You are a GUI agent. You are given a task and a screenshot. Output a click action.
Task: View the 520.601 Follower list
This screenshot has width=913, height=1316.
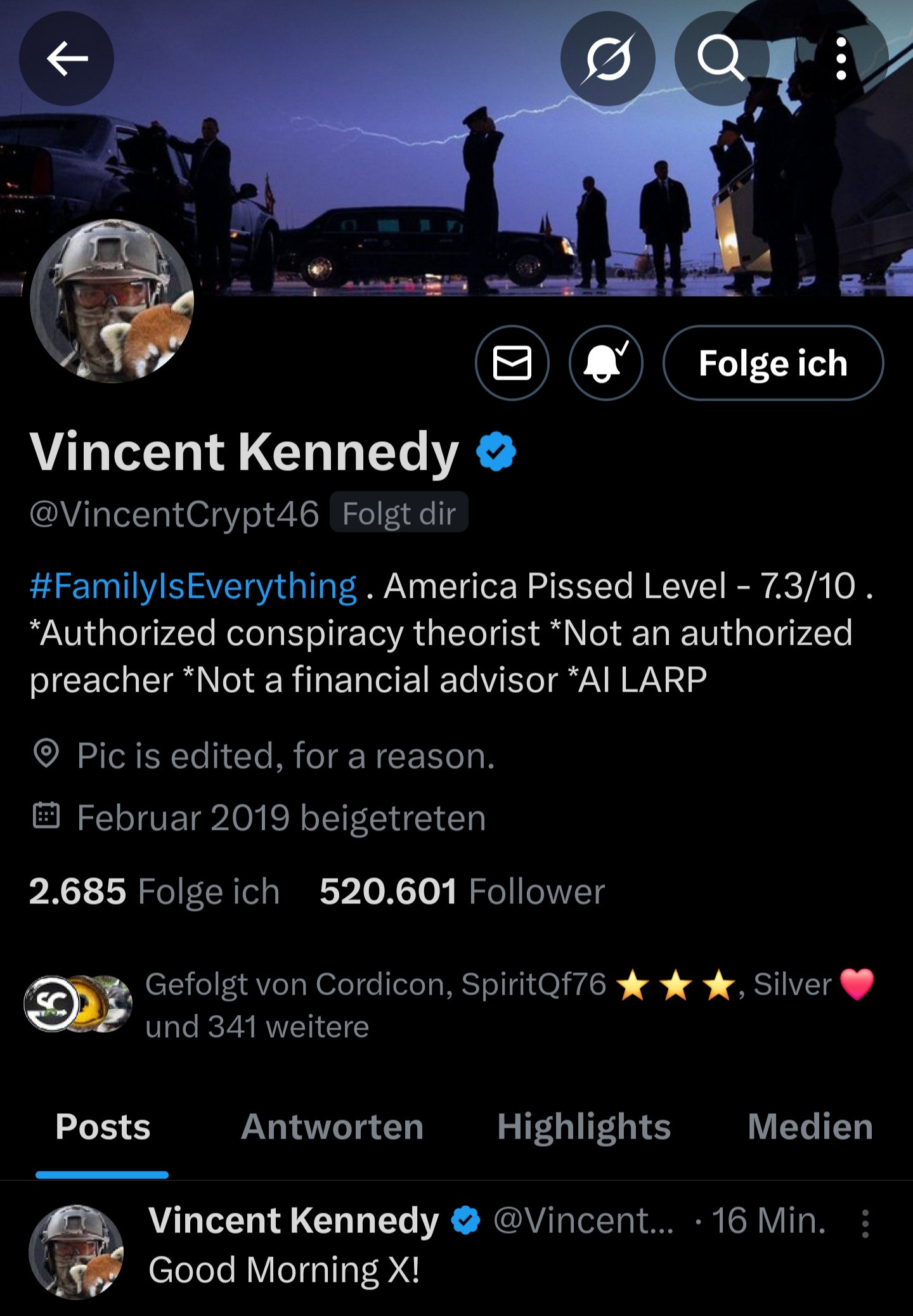click(x=462, y=892)
